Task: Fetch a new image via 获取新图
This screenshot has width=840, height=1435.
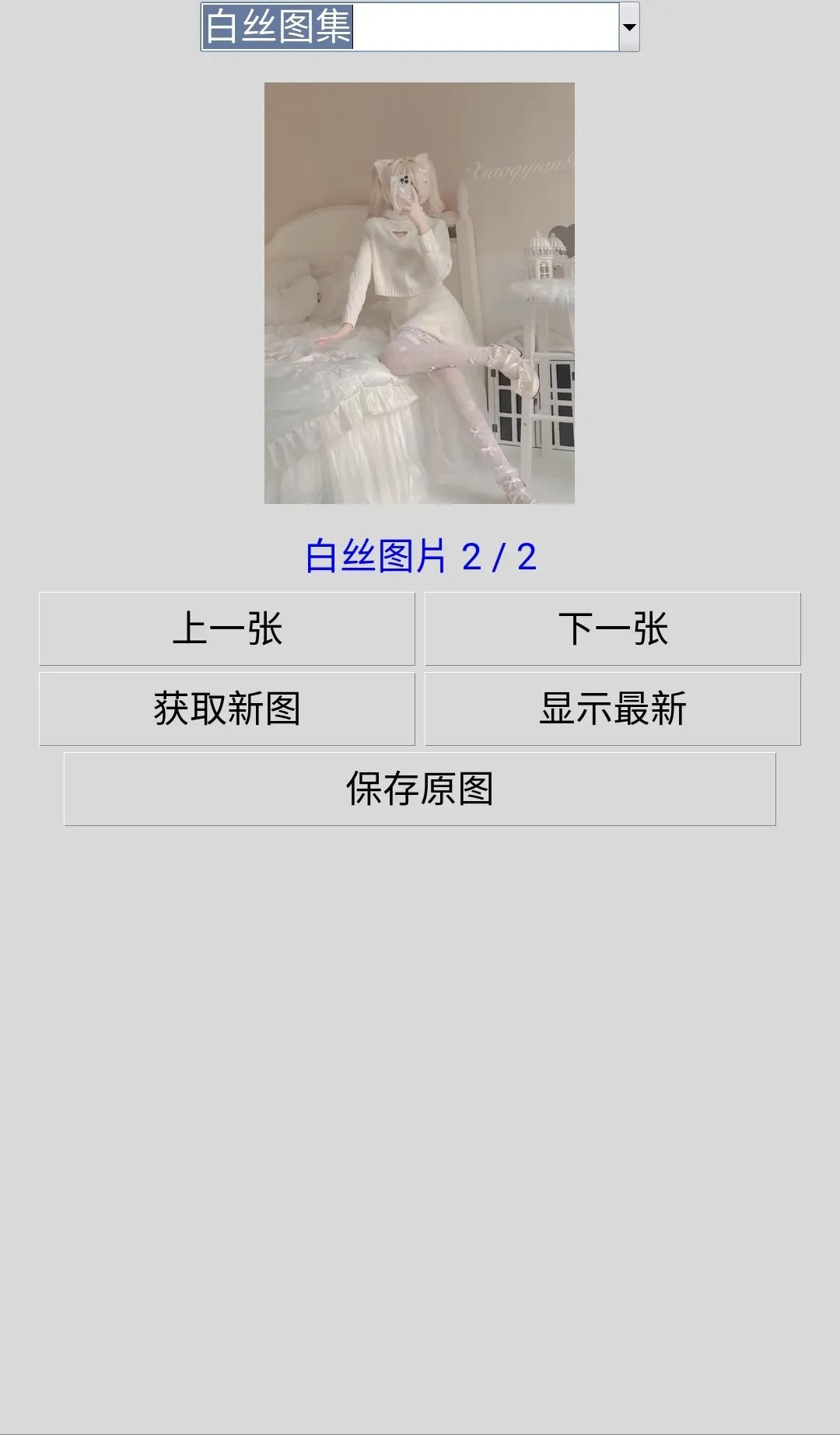Action: 227,709
